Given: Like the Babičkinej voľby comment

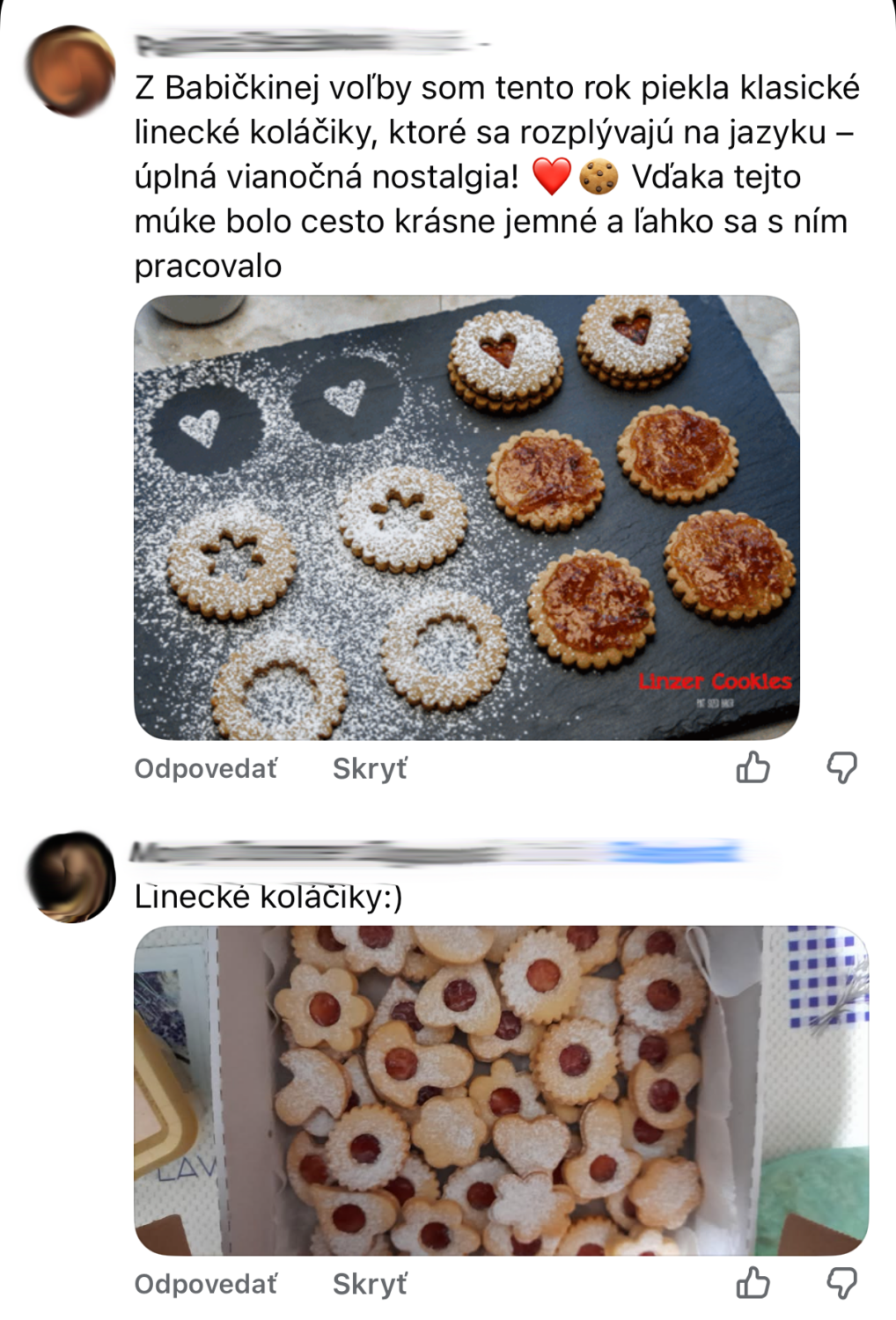Looking at the screenshot, I should [753, 767].
